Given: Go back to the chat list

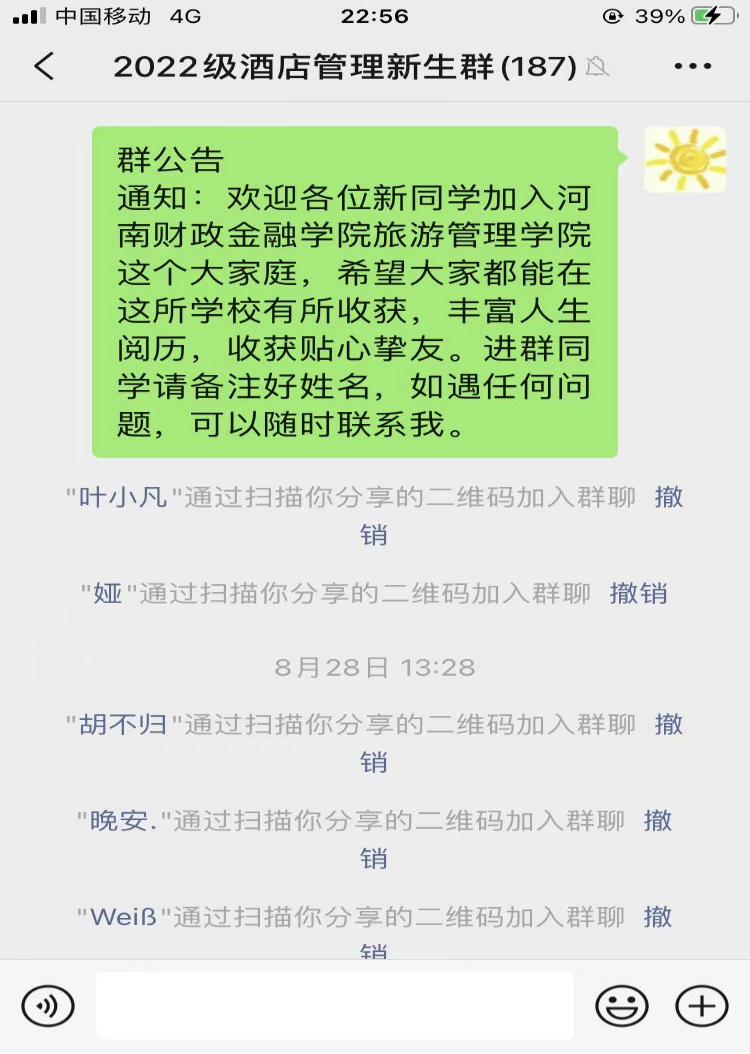Looking at the screenshot, I should [x=44, y=67].
